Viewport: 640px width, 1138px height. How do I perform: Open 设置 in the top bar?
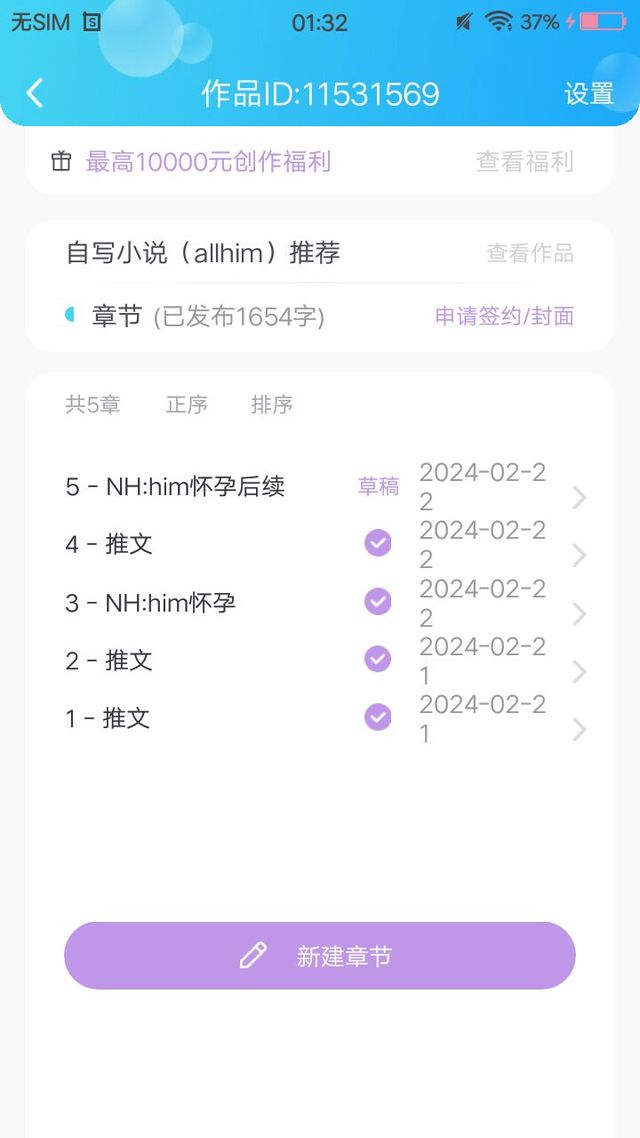(x=588, y=94)
